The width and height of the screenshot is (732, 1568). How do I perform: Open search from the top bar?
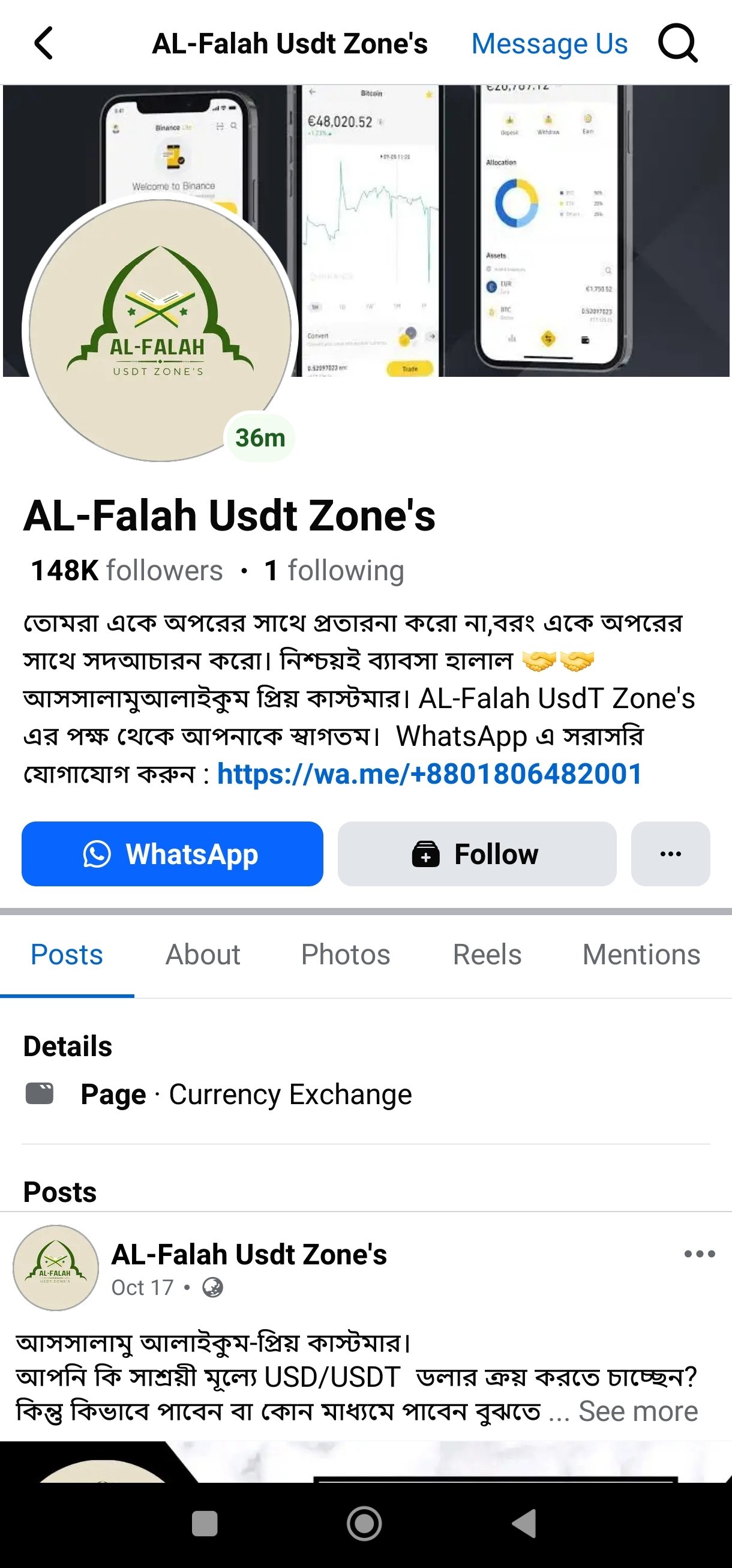(x=677, y=44)
